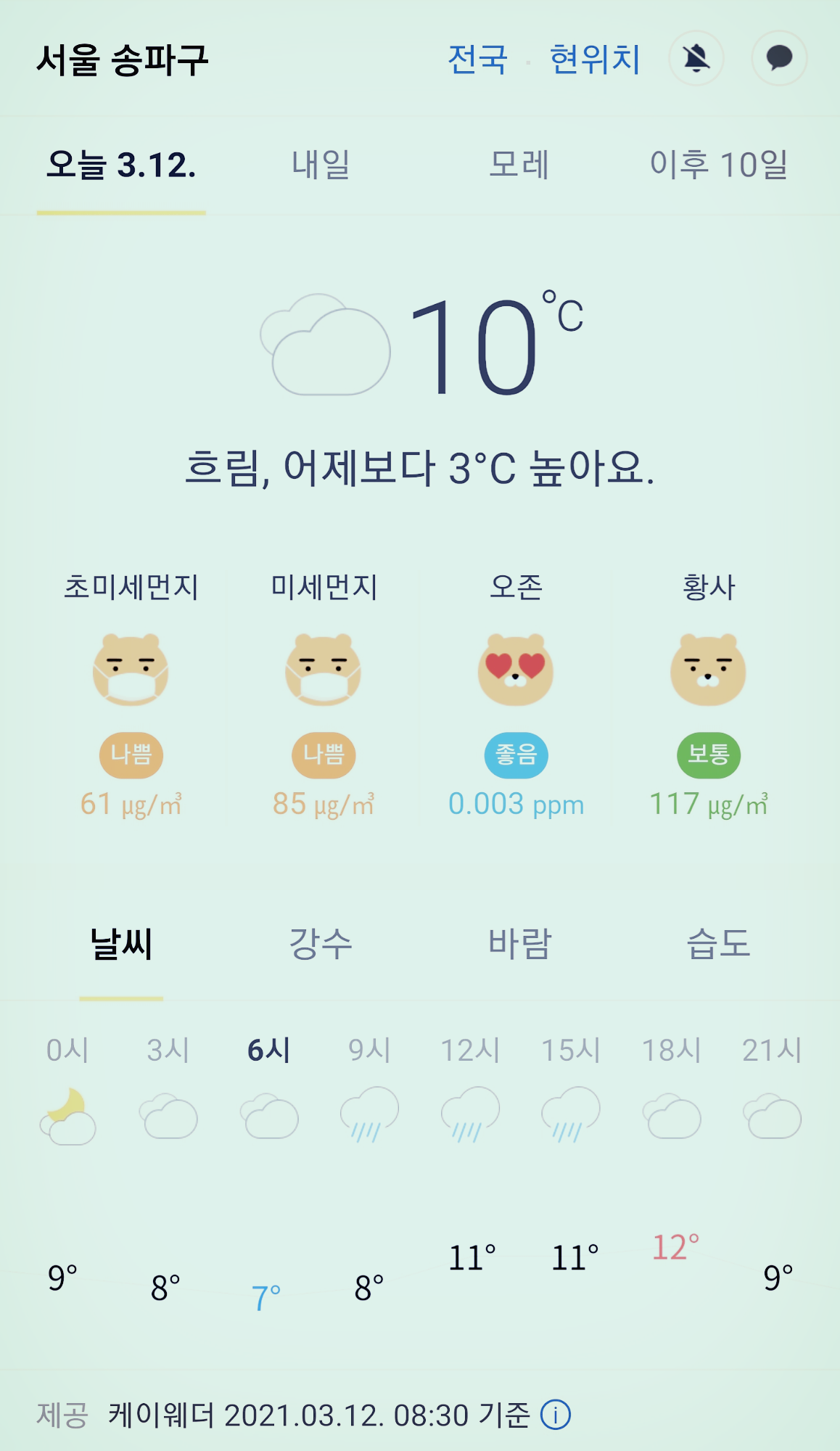840x1451 pixels.
Task: Open info icon next to 케이웨더 provider
Action: (556, 1415)
